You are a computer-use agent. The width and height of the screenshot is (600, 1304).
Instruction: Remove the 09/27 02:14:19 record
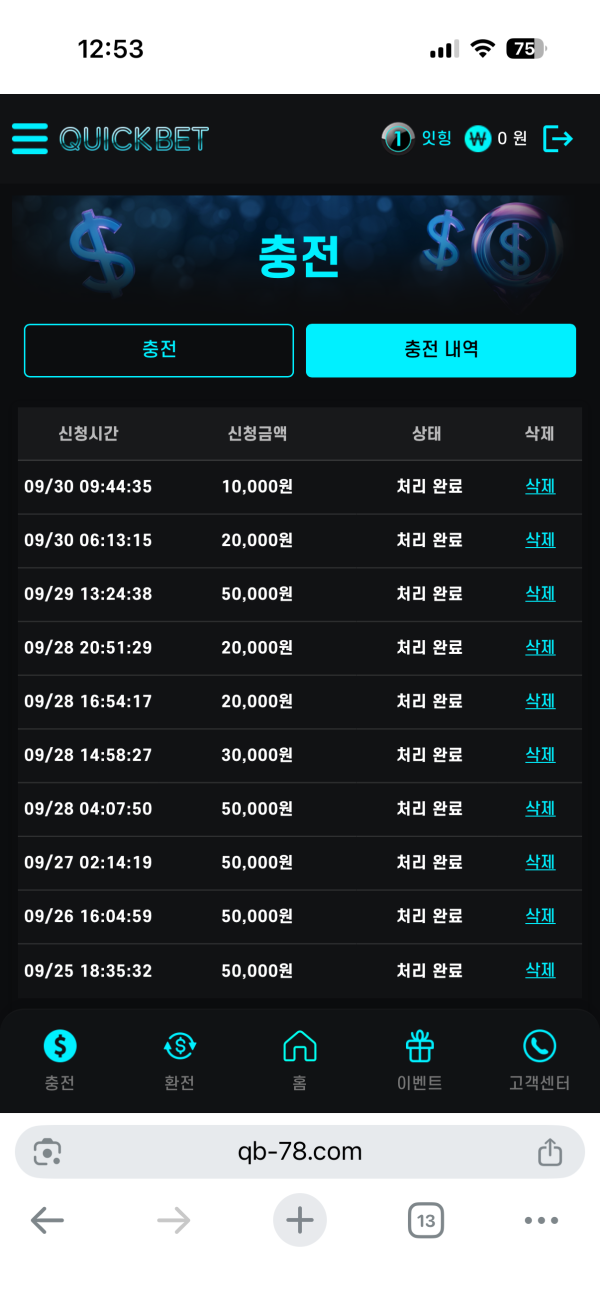540,862
